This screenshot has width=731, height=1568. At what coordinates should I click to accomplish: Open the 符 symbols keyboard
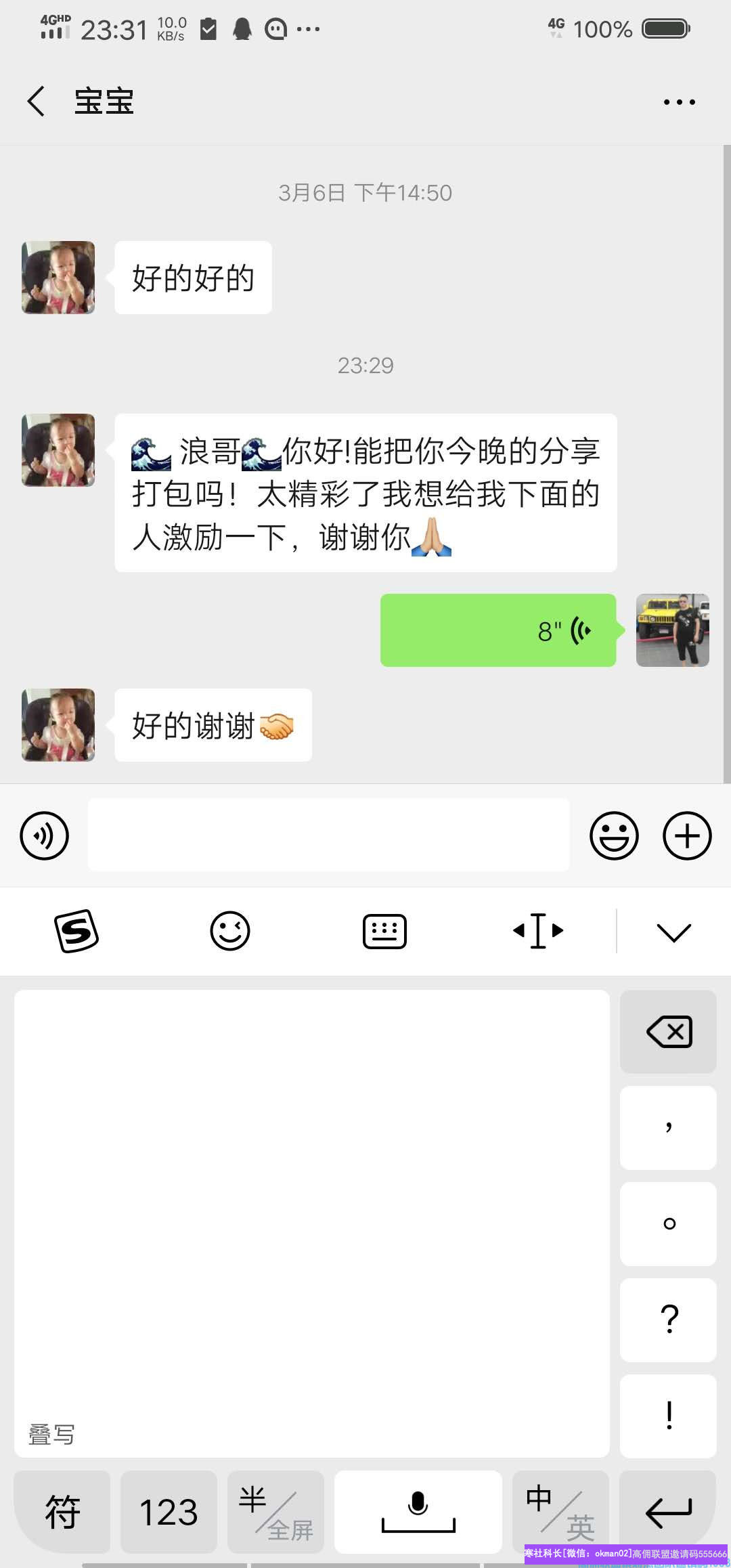62,1512
